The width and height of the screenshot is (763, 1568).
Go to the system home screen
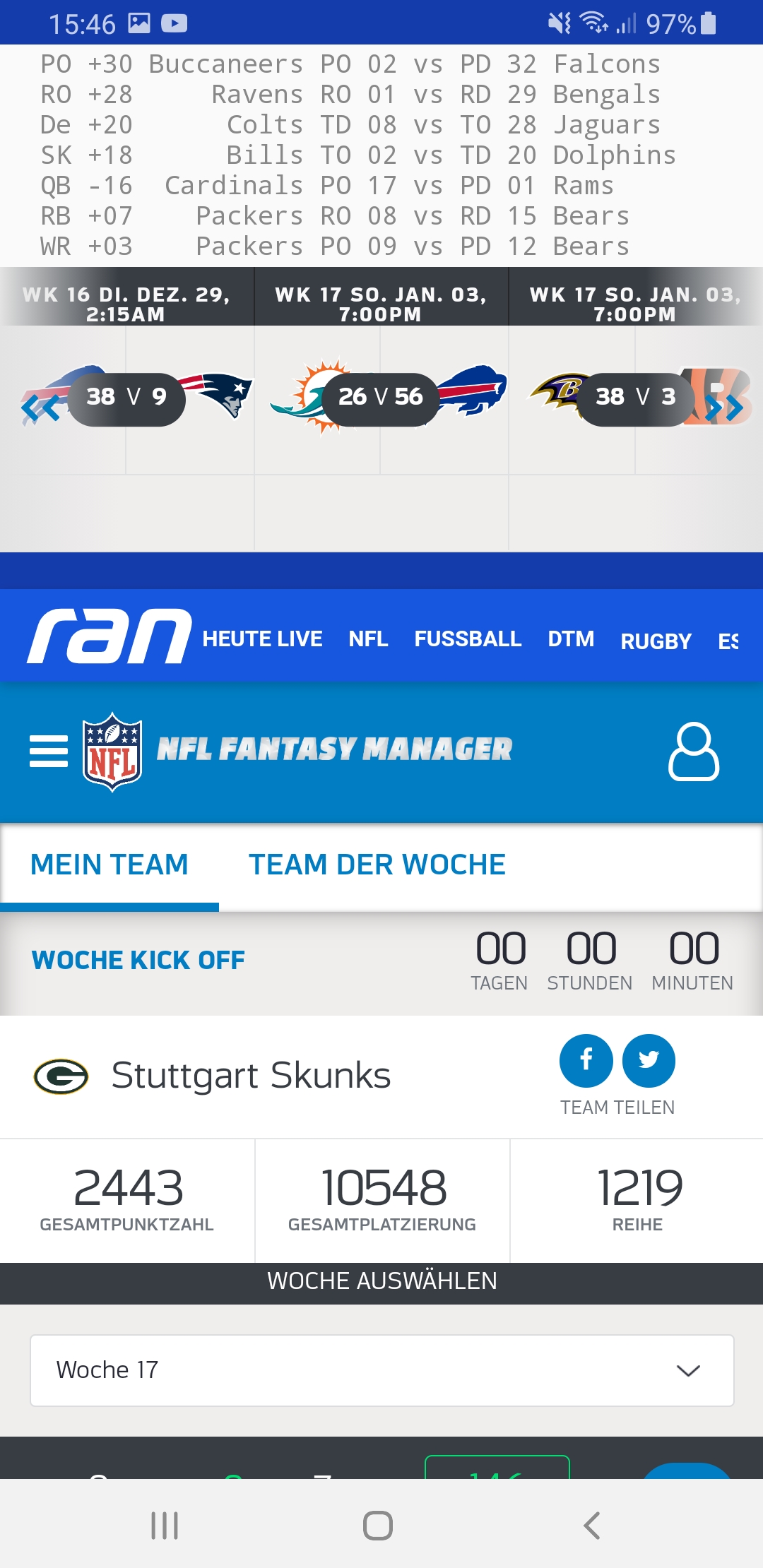(x=378, y=1526)
